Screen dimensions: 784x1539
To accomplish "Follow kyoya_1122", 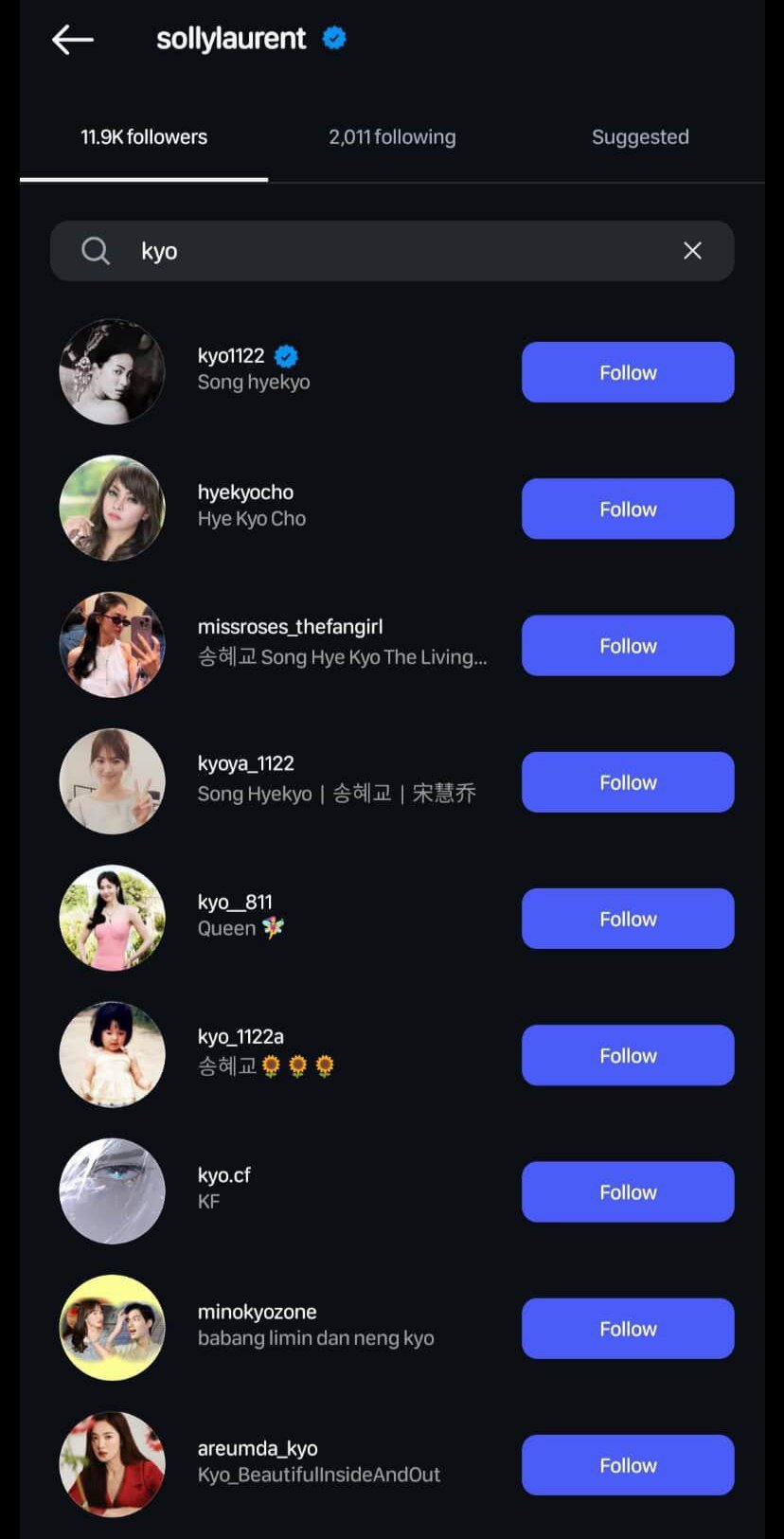I will point(628,782).
